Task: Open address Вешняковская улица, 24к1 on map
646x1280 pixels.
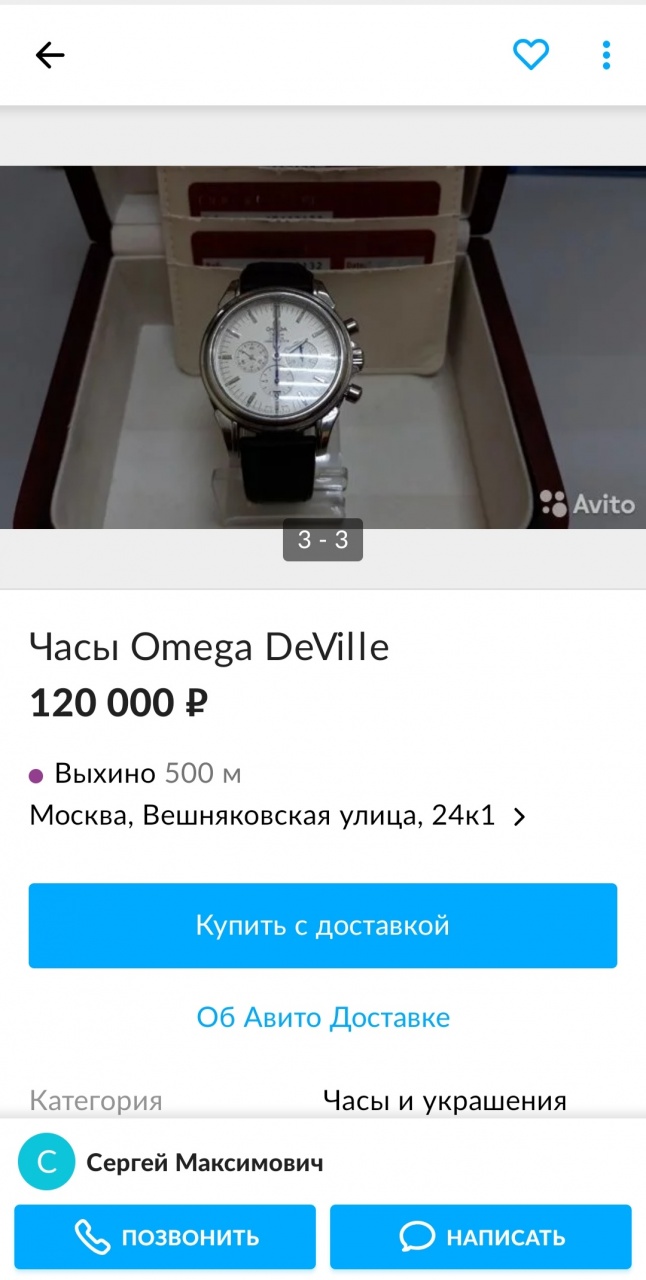Action: tap(277, 816)
